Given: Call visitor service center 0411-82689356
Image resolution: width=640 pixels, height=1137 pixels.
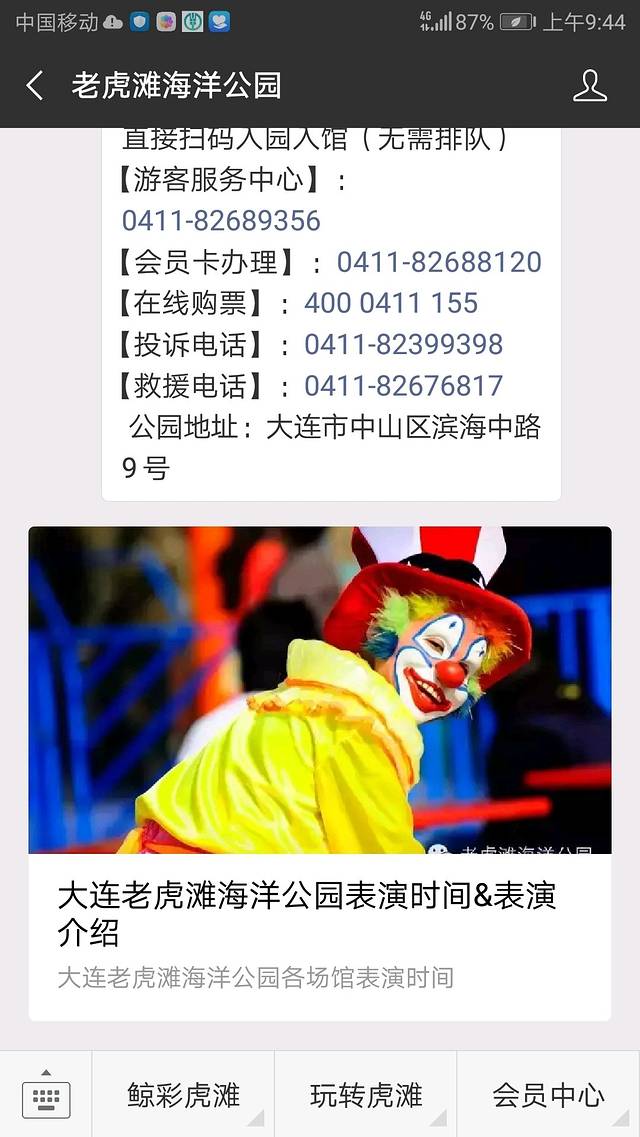Looking at the screenshot, I should point(221,220).
